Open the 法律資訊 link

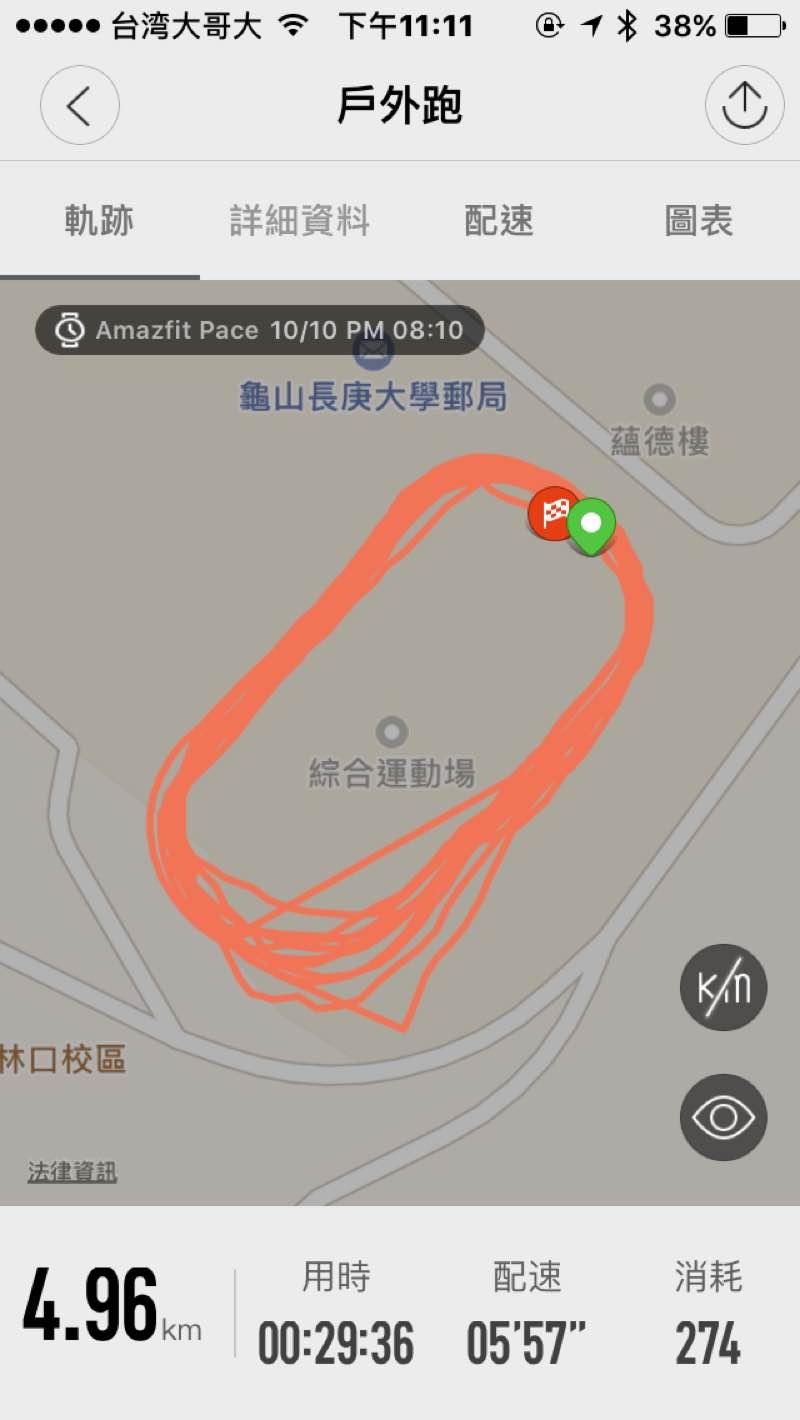pos(72,1172)
